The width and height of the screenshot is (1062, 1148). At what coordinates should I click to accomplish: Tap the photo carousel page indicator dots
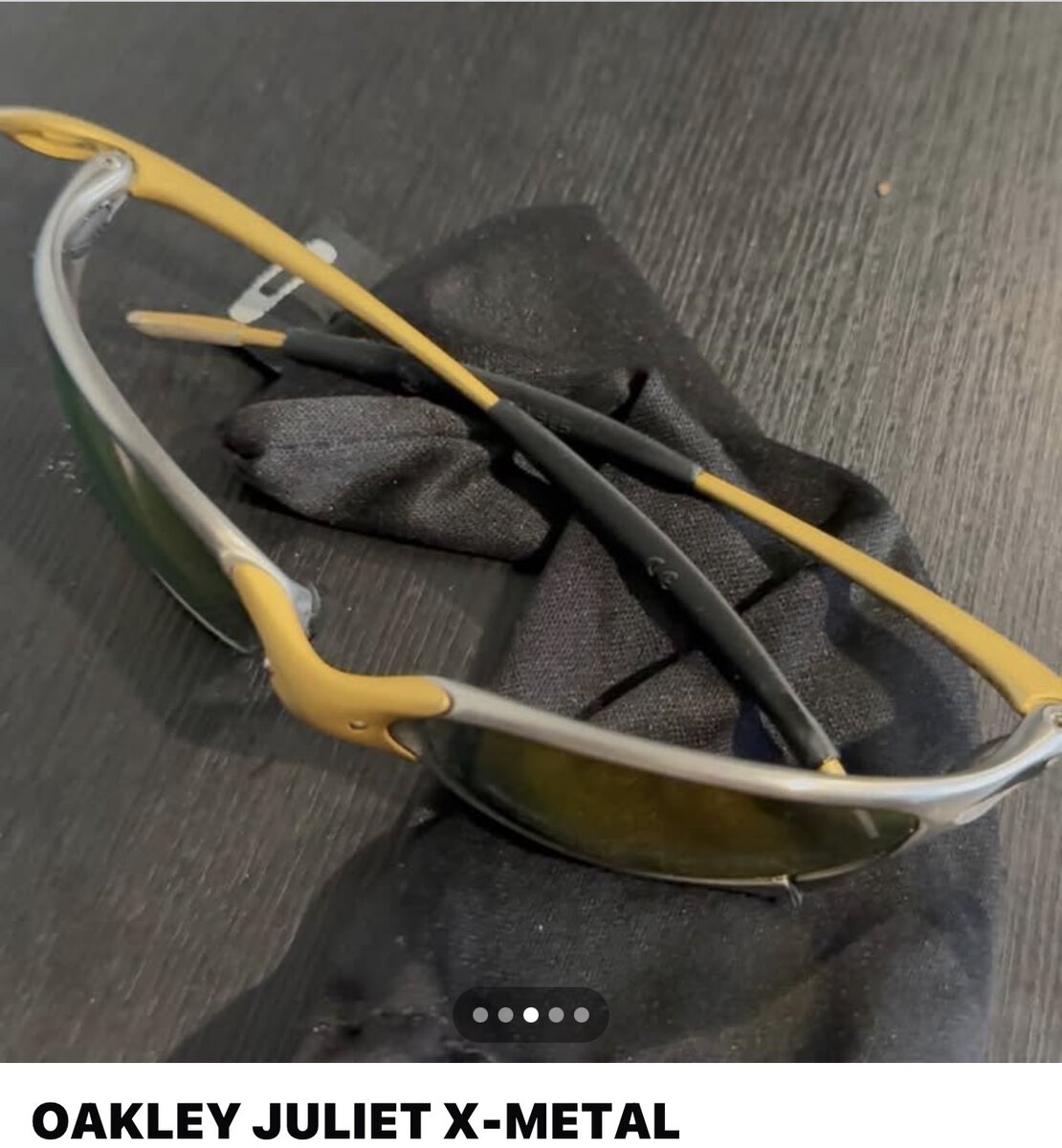[531, 1015]
